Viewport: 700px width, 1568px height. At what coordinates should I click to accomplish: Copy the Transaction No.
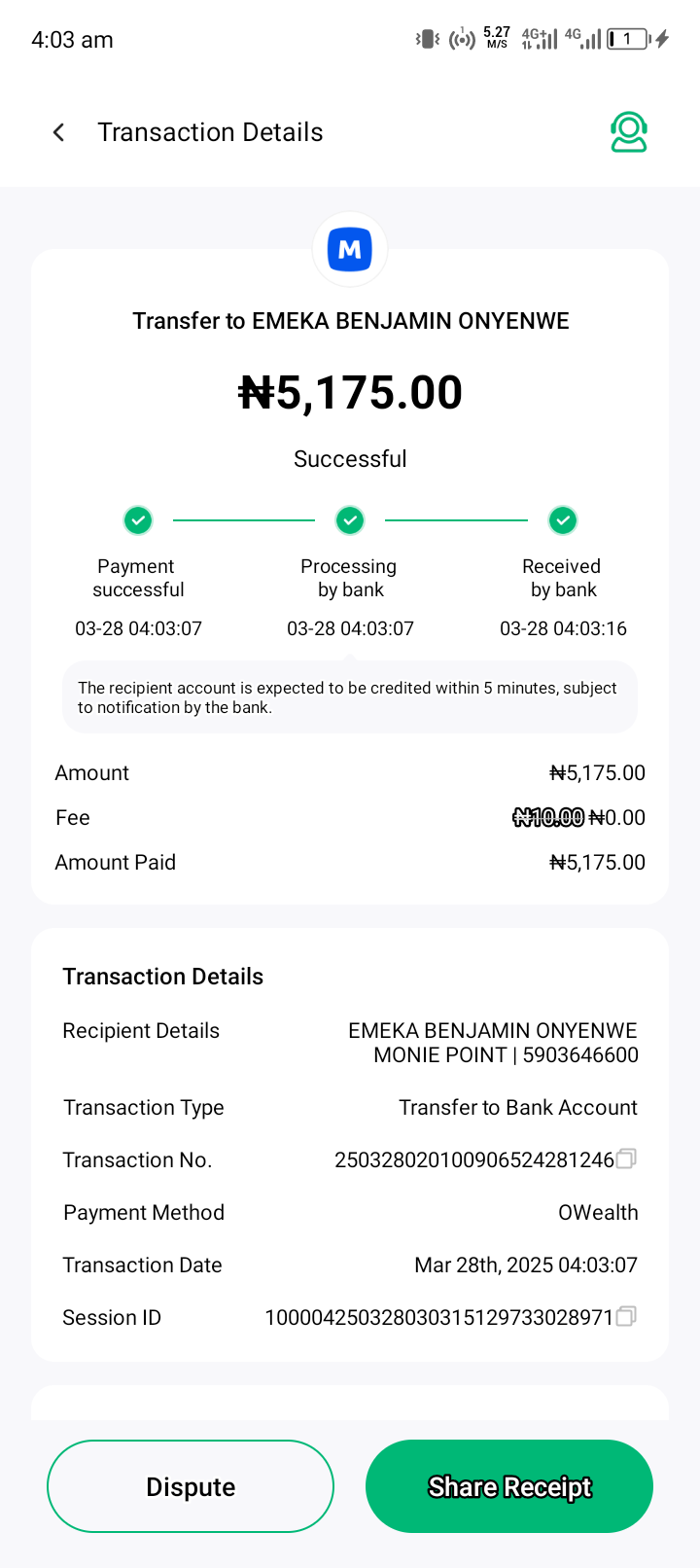tap(627, 1158)
